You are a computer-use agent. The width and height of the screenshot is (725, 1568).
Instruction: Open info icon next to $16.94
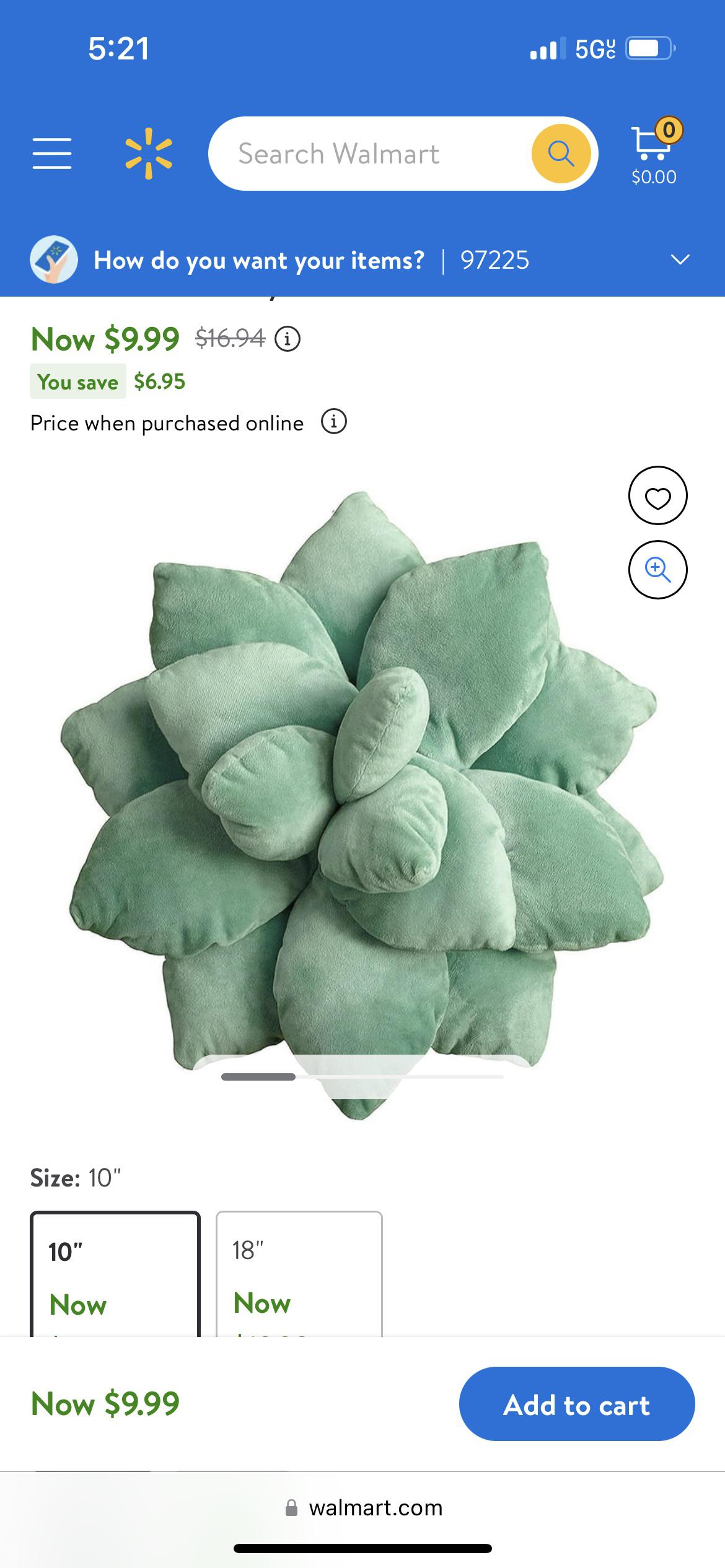288,339
